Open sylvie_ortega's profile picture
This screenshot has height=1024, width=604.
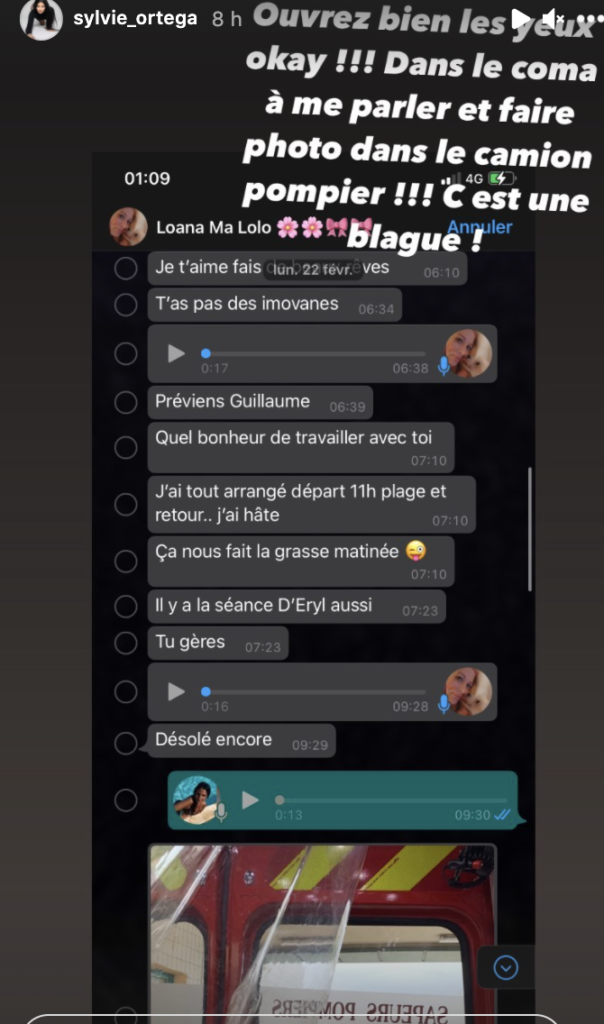pos(41,20)
